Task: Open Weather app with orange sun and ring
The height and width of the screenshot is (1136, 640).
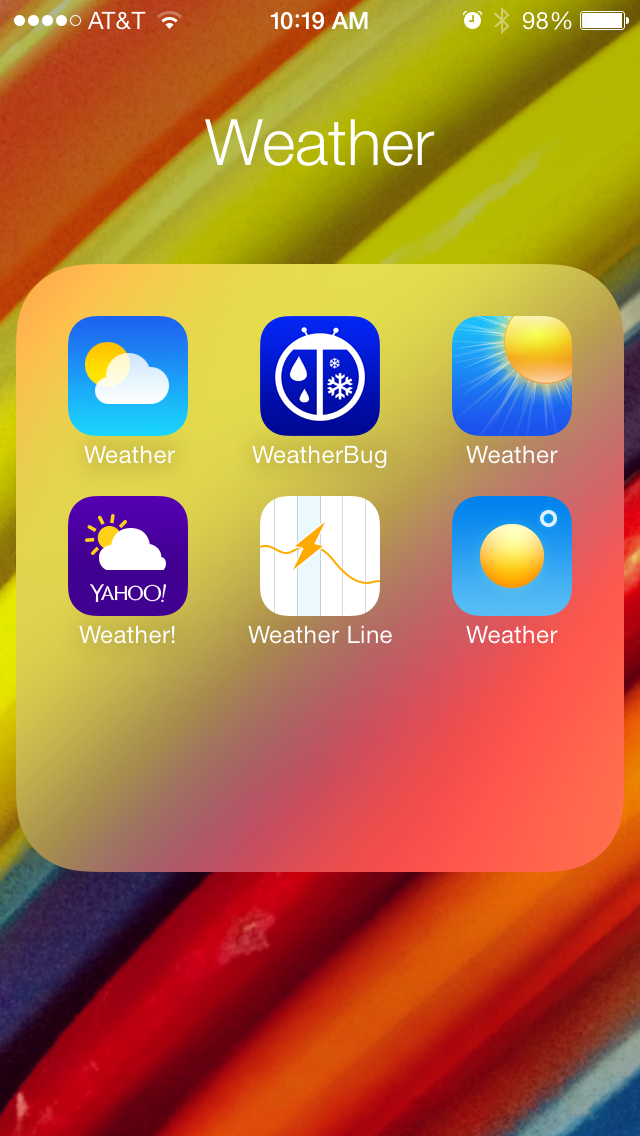Action: pyautogui.click(x=512, y=556)
